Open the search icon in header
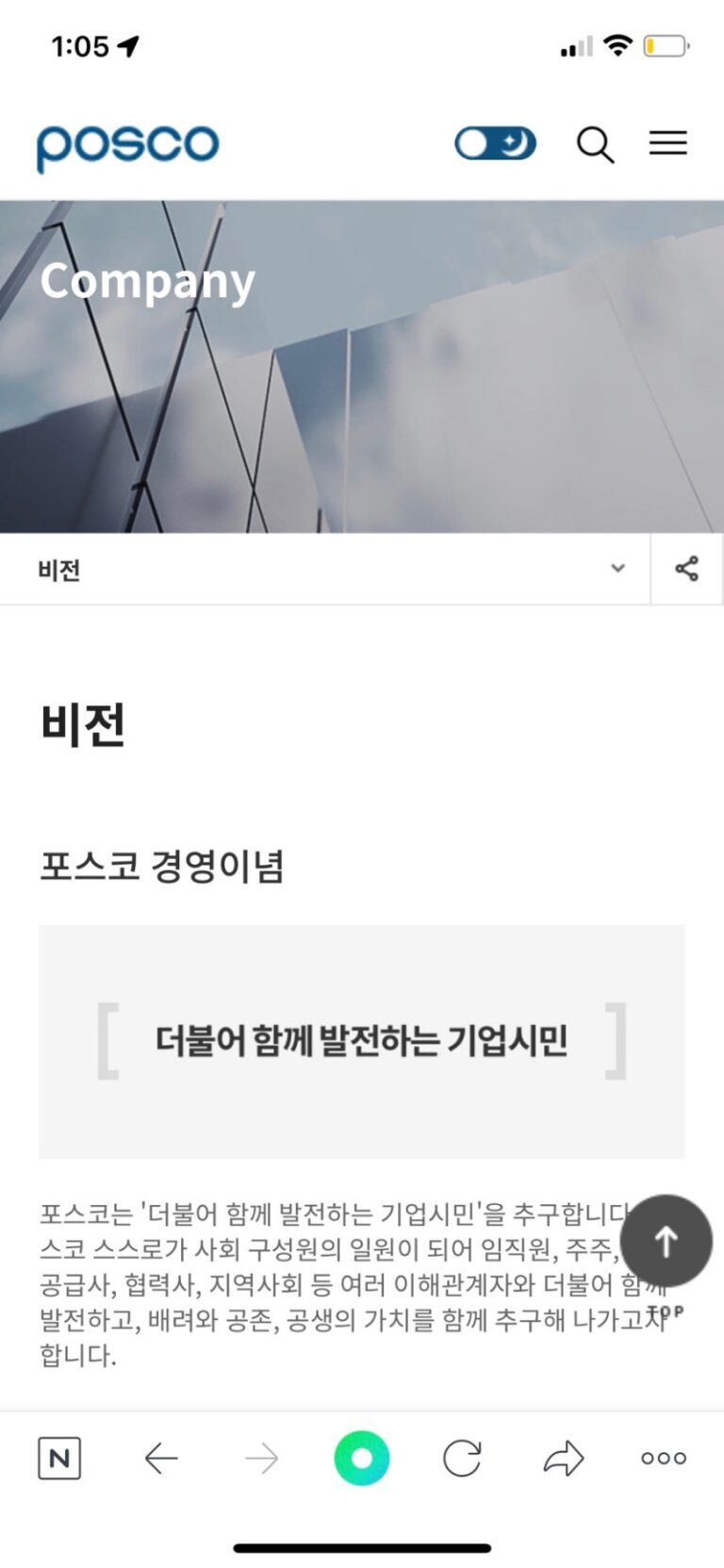Screen dimensions: 724x1568 coord(595,145)
